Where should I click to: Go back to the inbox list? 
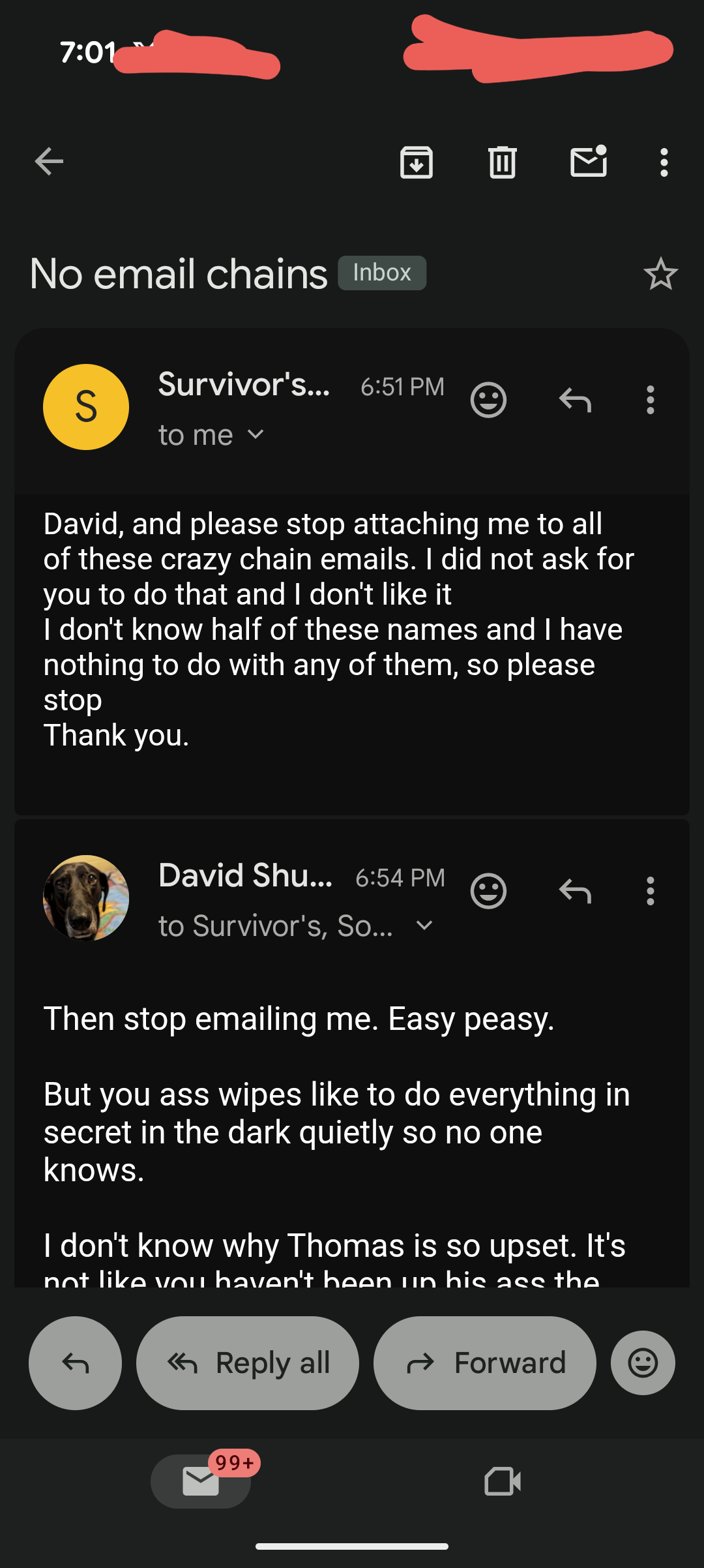coord(49,162)
